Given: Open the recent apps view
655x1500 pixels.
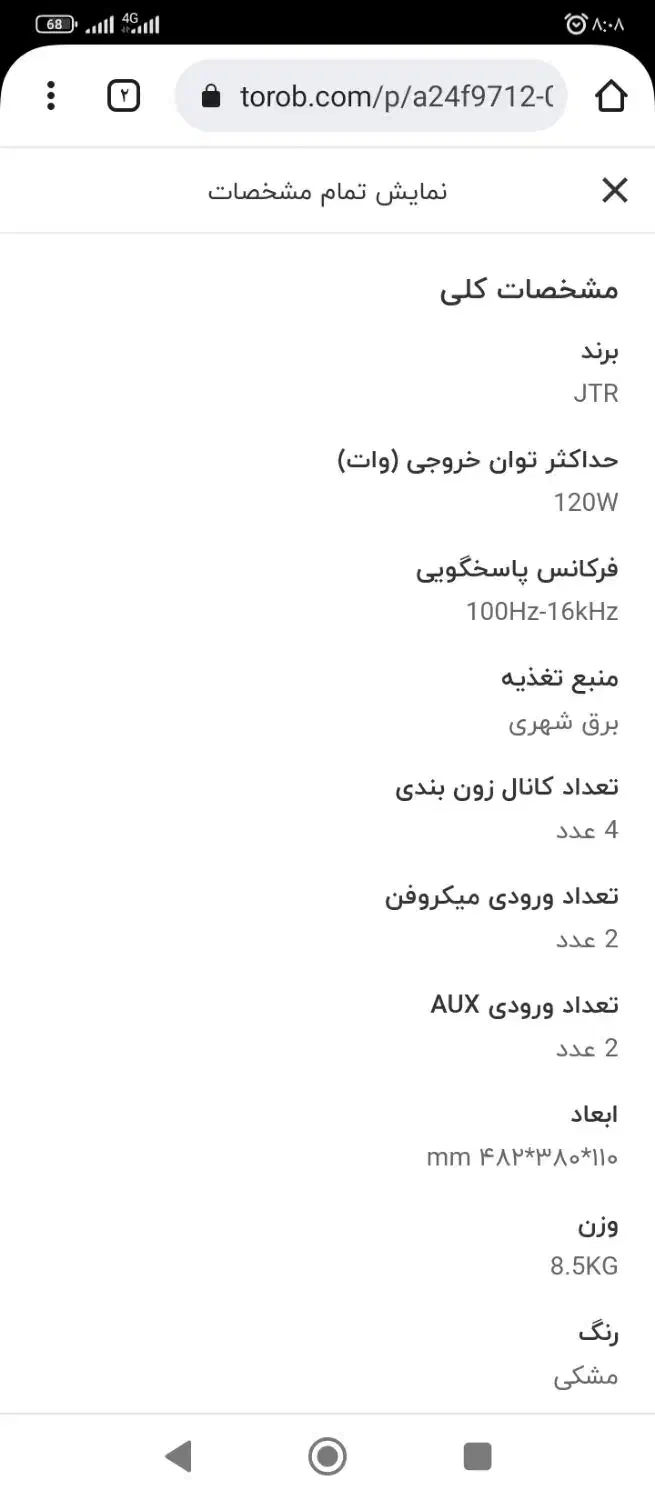Looking at the screenshot, I should coord(477,1457).
